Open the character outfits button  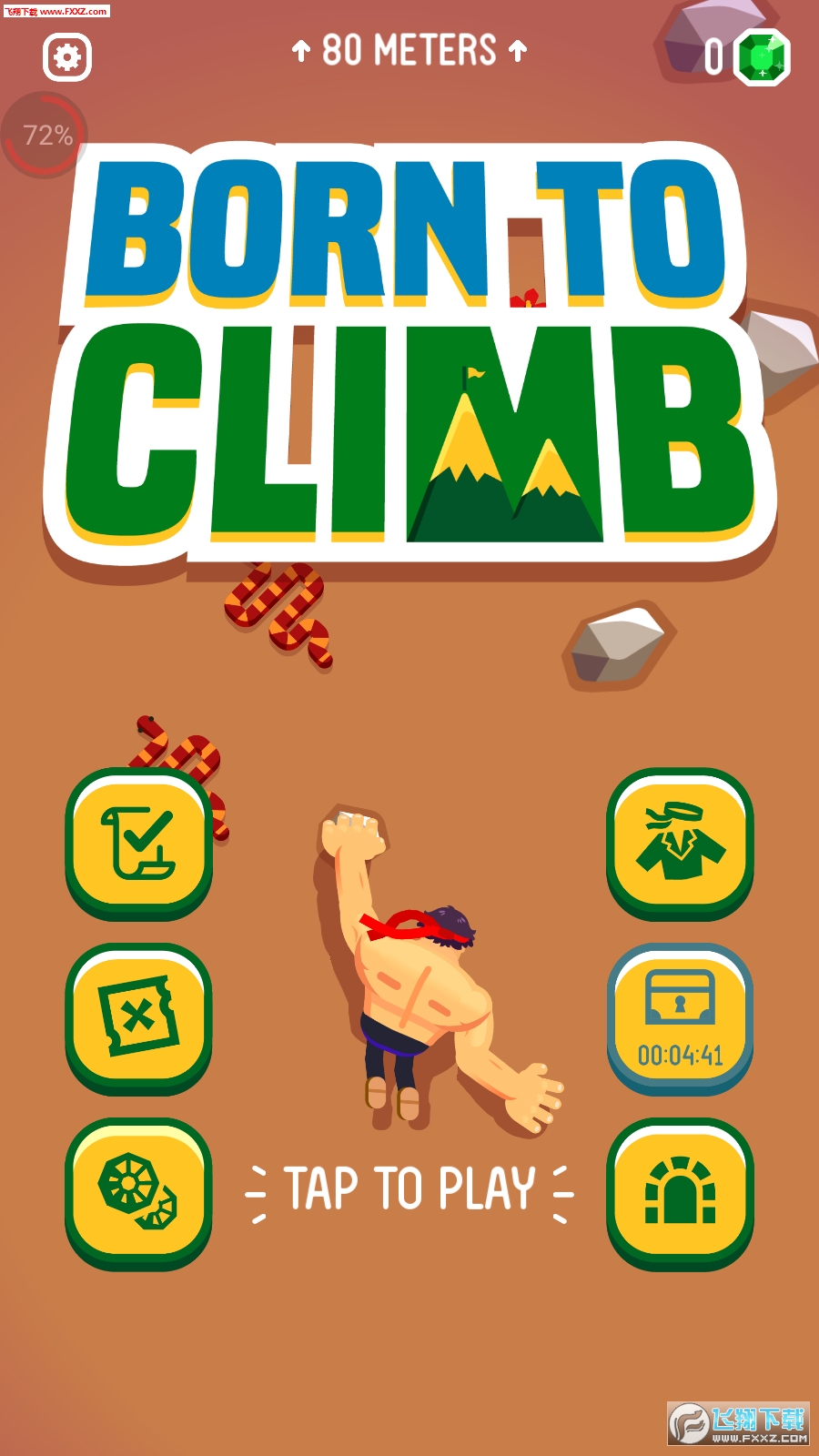(680, 842)
